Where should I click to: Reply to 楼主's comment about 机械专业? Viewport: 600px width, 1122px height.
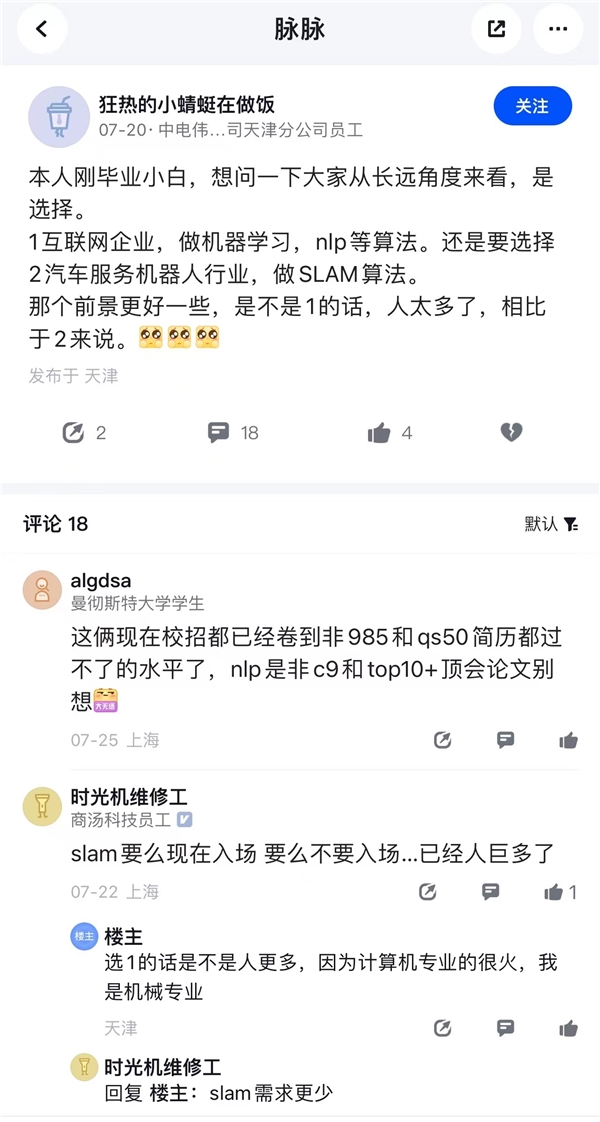(x=506, y=1028)
